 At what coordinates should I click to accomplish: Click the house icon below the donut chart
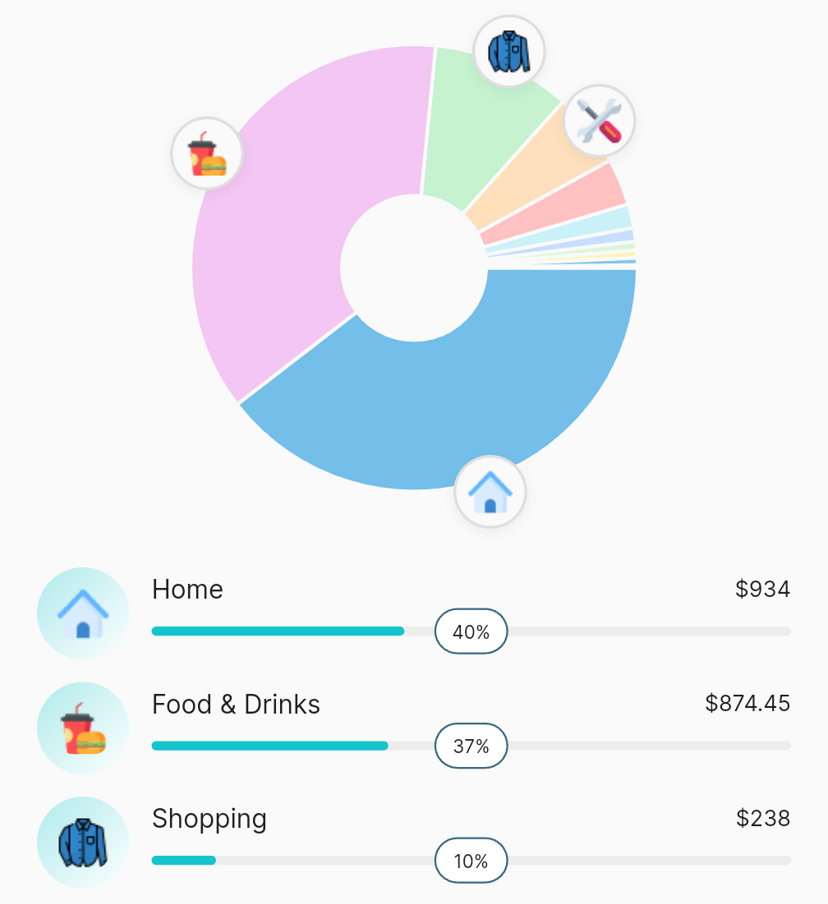click(489, 491)
